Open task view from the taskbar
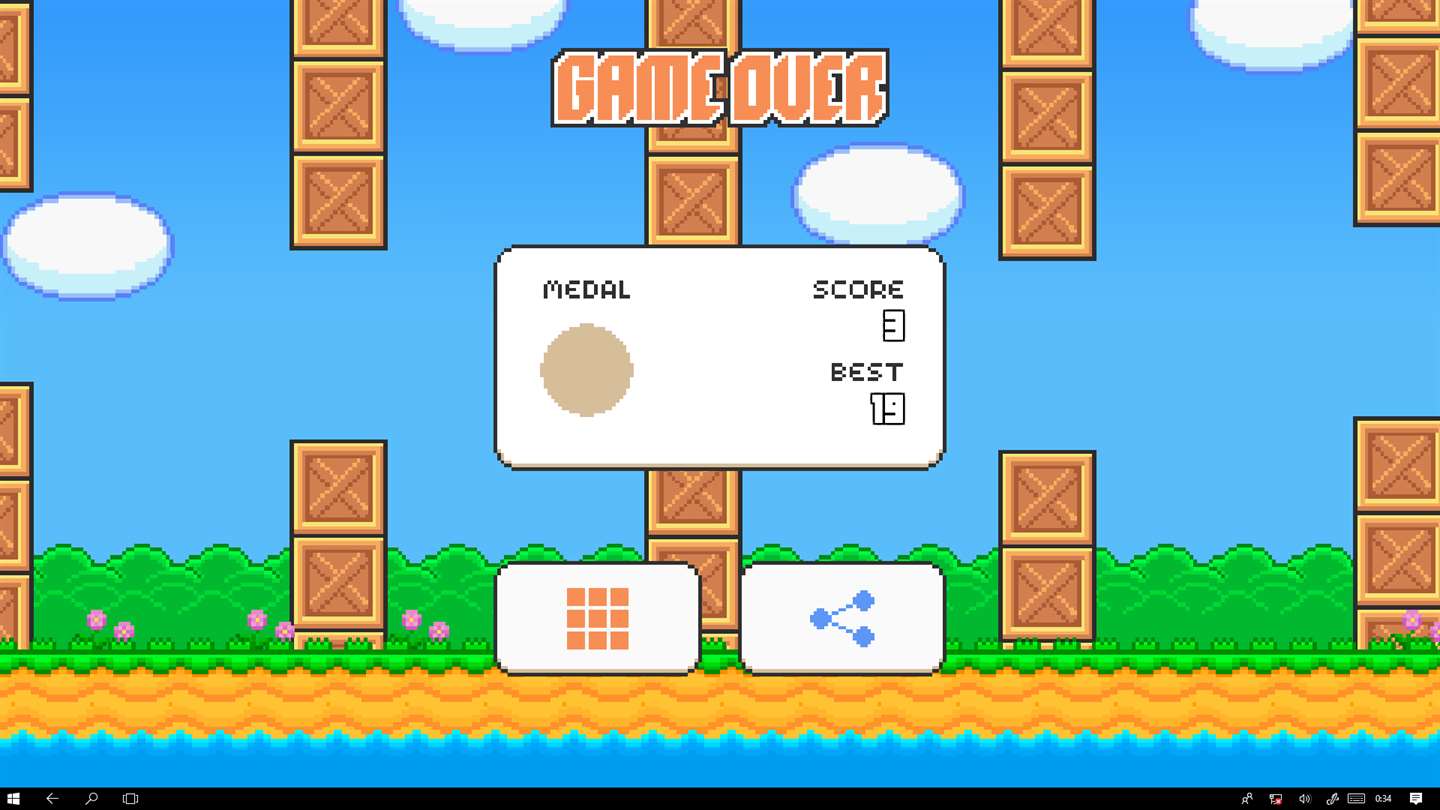Viewport: 1440px width, 810px height. (130, 799)
